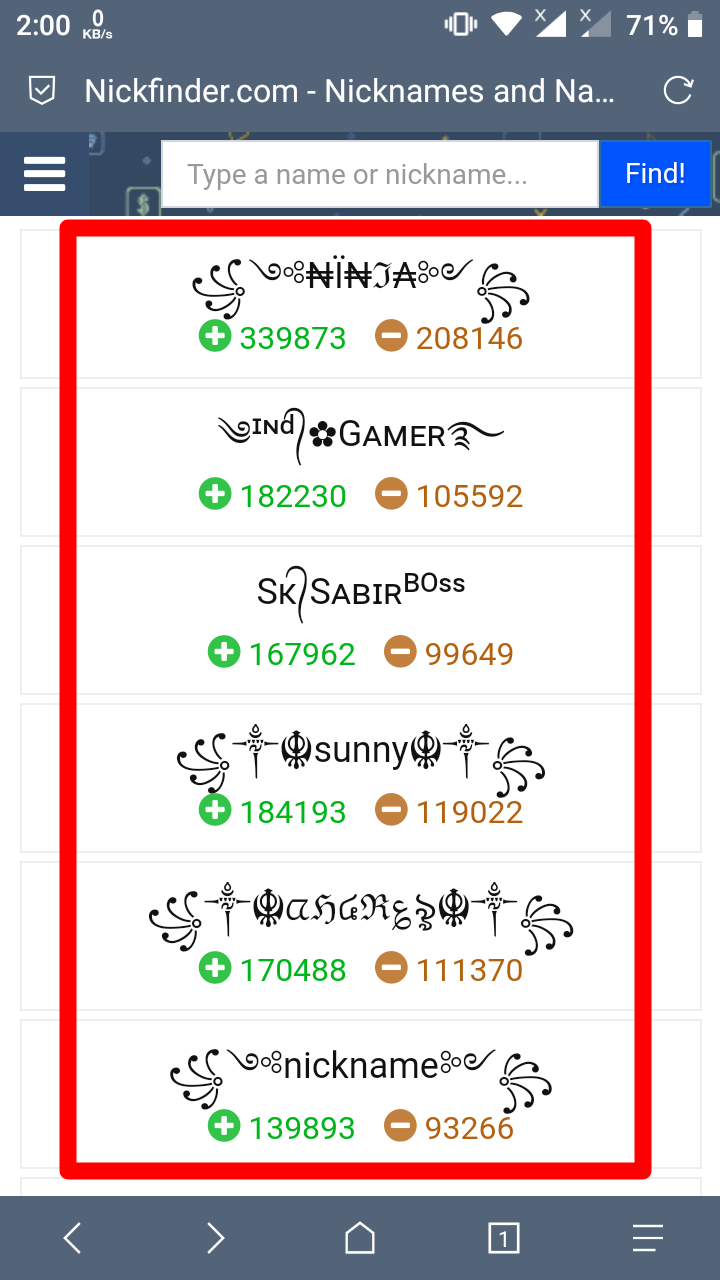Downvote the Sk Sabir Boss nickname
This screenshot has width=720, height=1280.
point(400,653)
